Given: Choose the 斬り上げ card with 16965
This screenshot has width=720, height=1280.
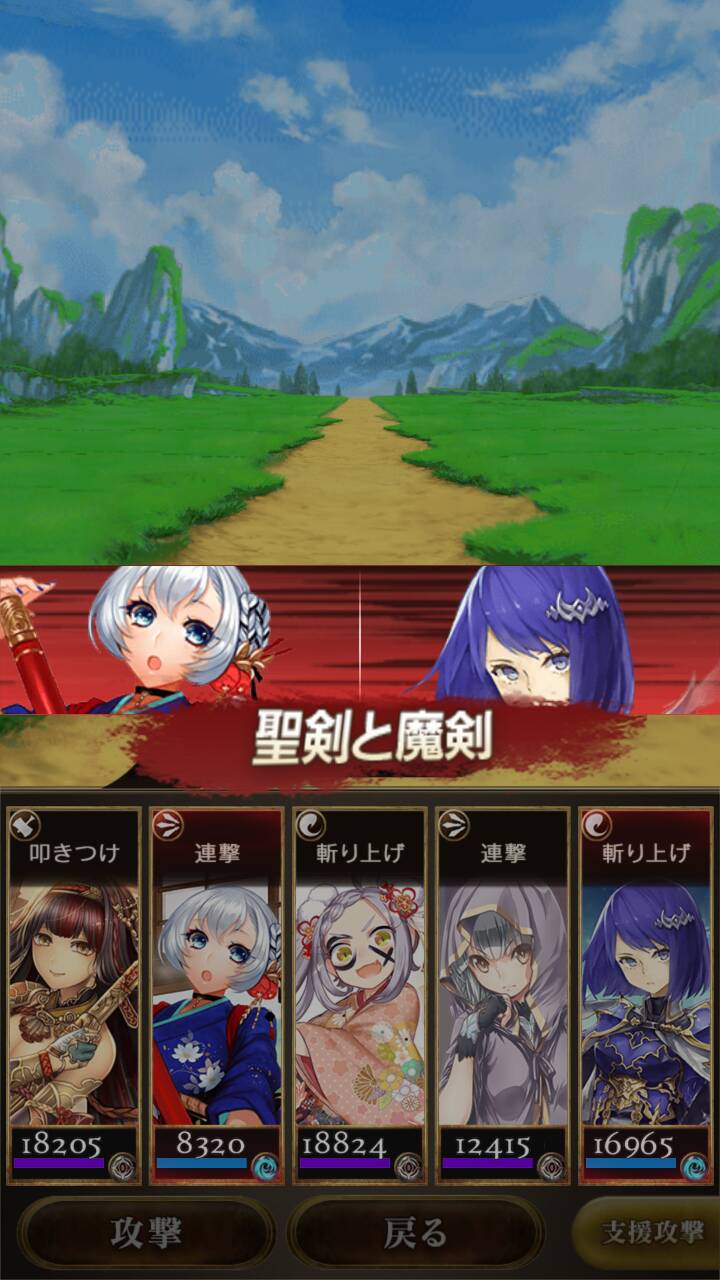Looking at the screenshot, I should [646, 996].
